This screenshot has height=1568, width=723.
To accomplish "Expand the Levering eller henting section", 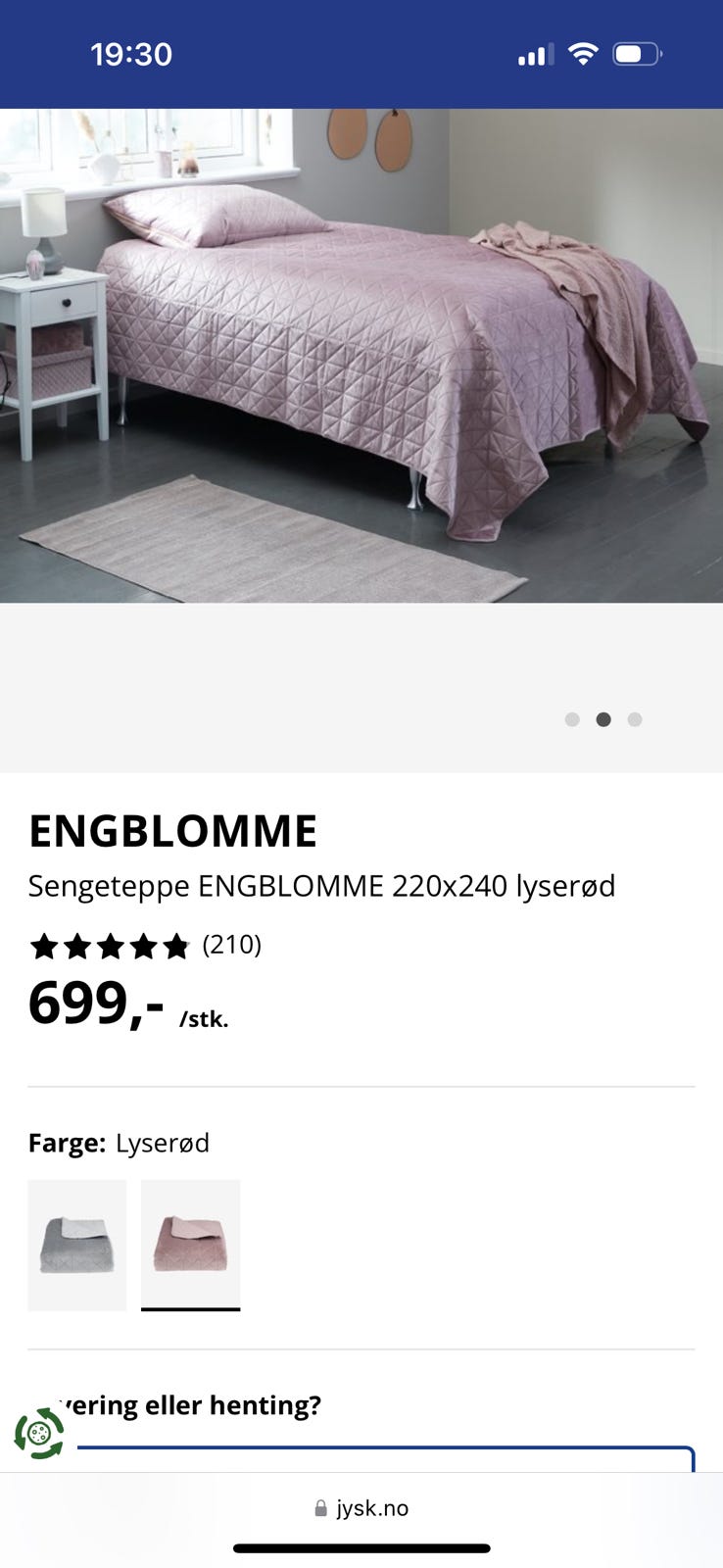I will 191,1404.
